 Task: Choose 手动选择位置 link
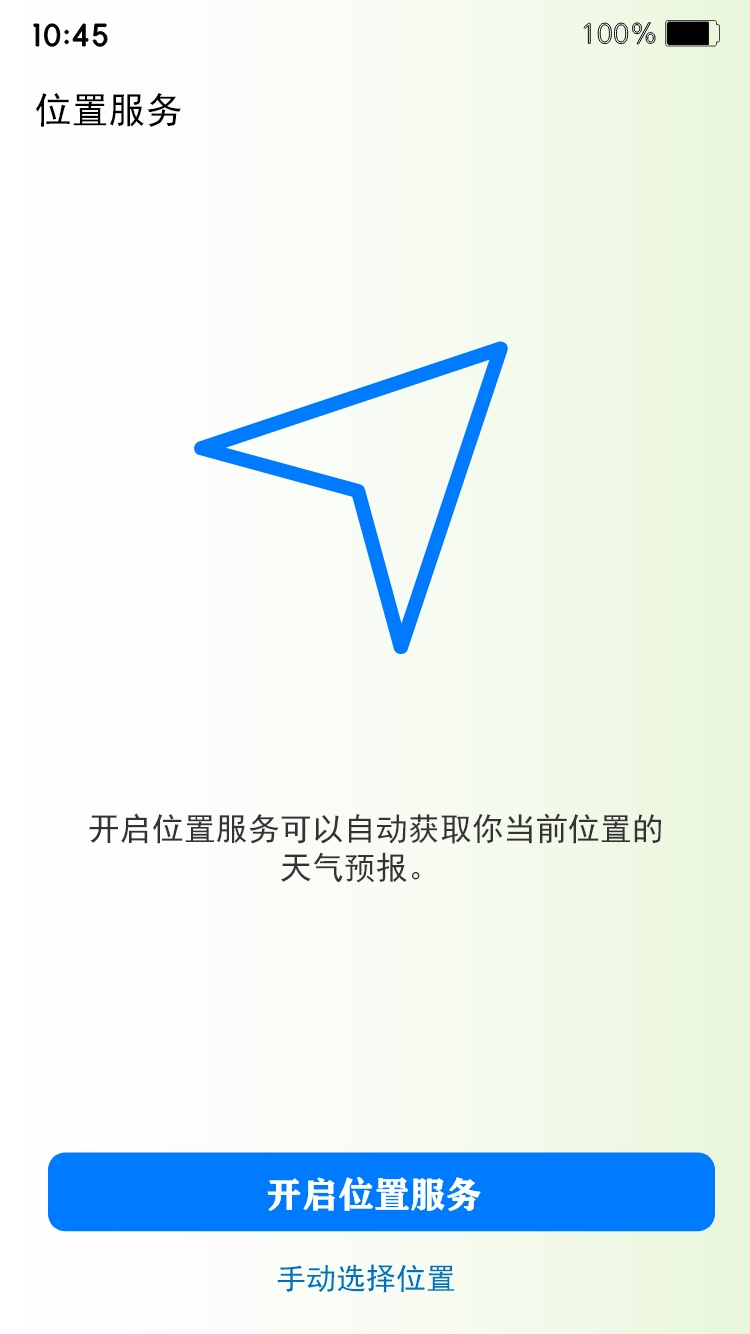coord(366,1278)
